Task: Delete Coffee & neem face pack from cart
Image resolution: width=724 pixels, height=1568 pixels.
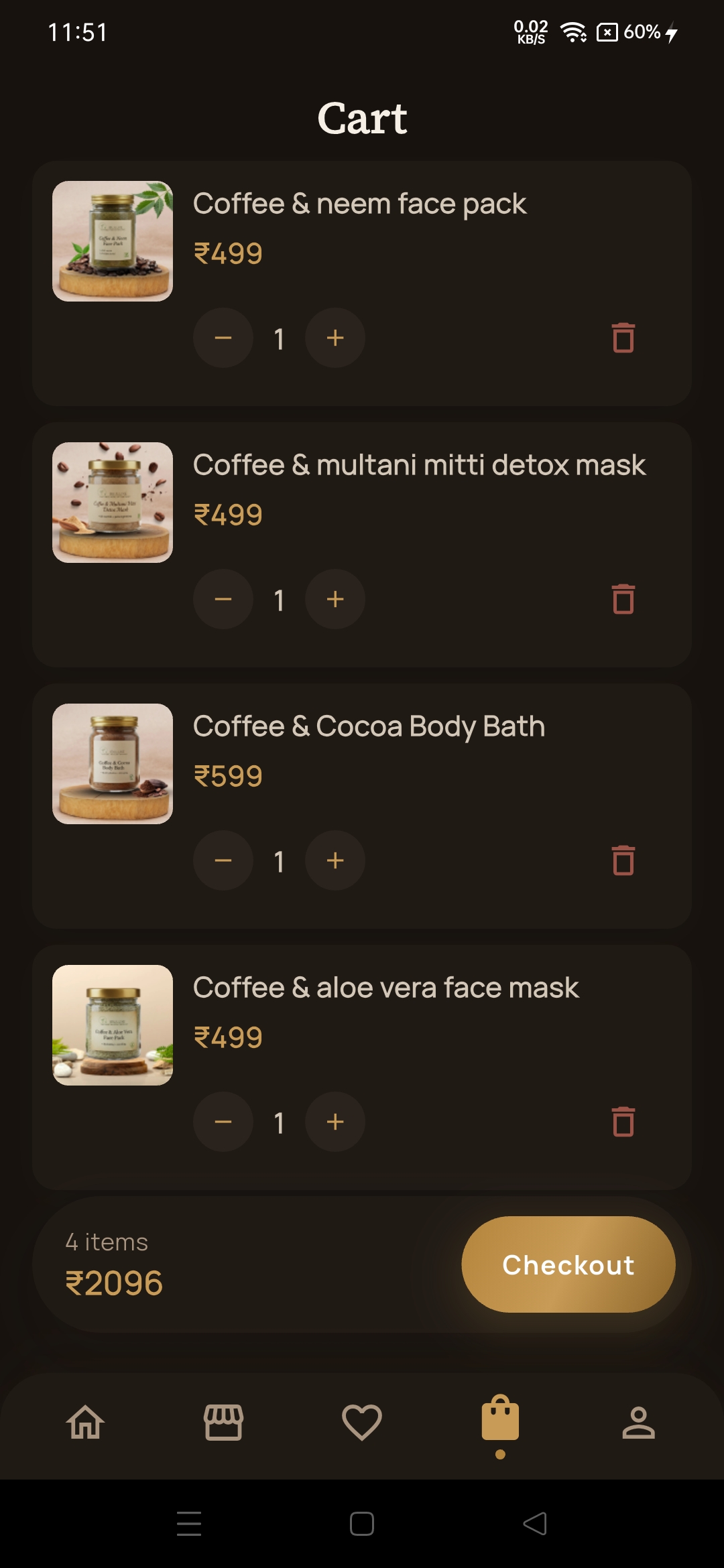Action: click(x=623, y=339)
